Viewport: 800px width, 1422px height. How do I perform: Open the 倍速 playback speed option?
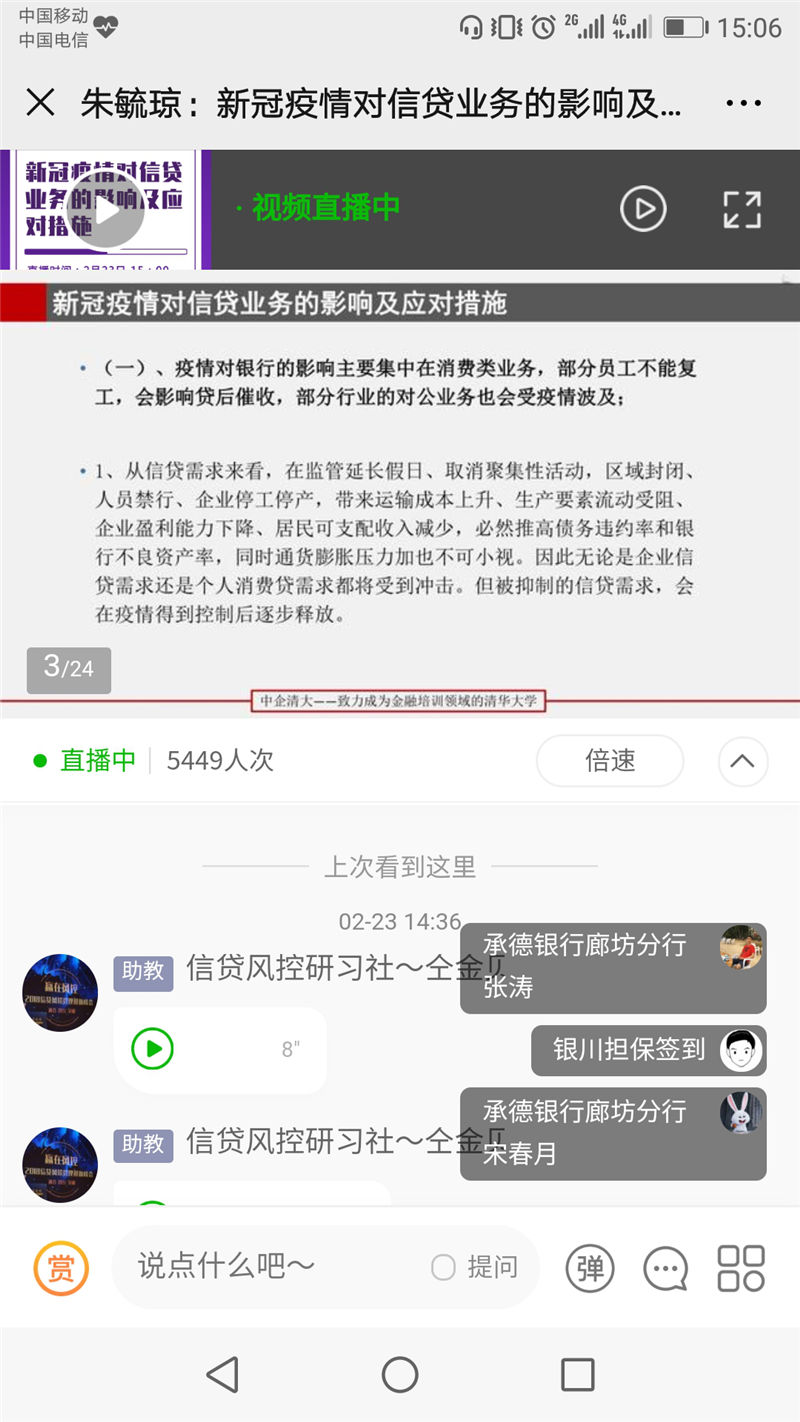pyautogui.click(x=610, y=761)
